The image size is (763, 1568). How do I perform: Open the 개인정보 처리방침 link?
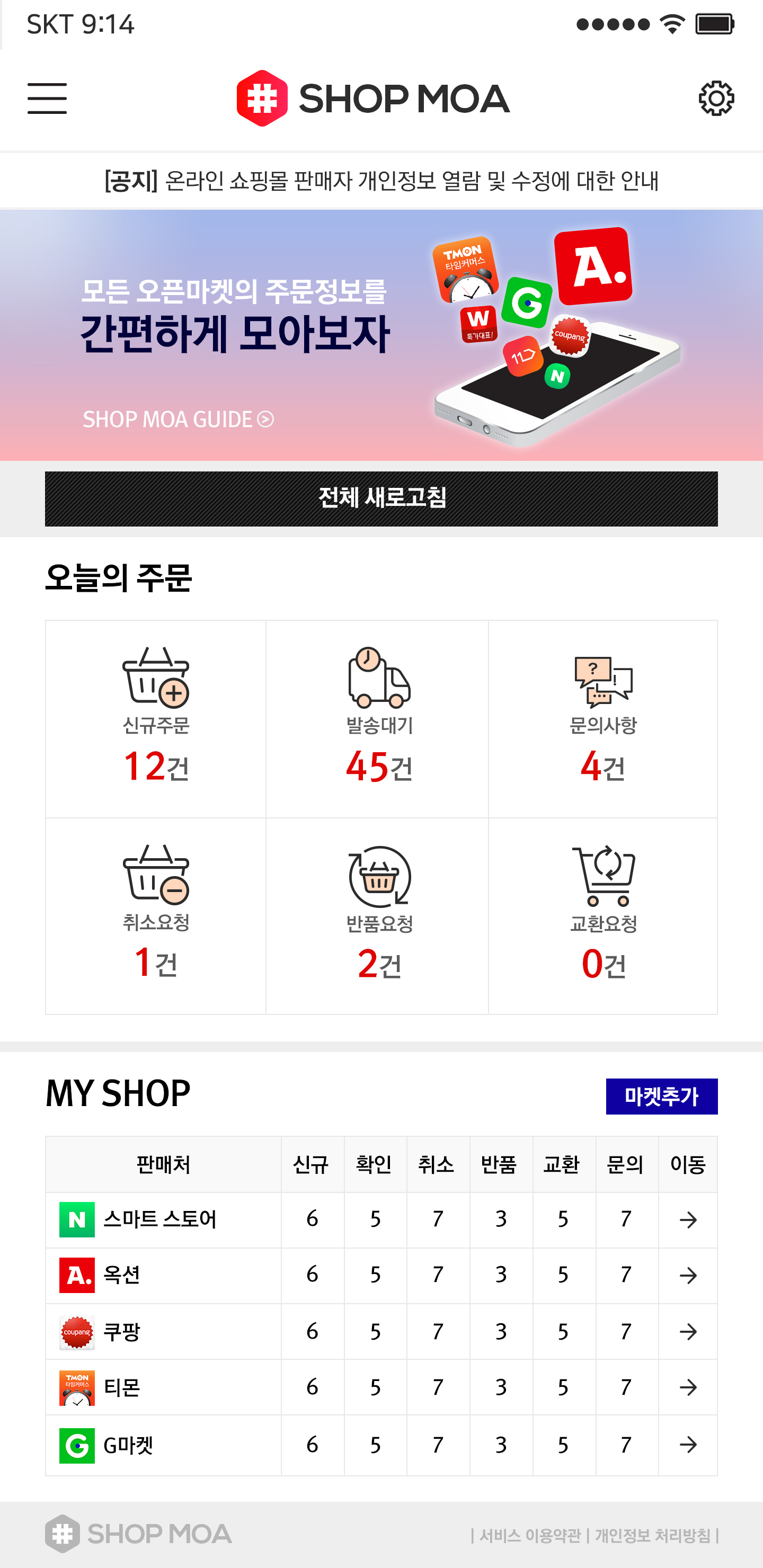[x=652, y=1536]
